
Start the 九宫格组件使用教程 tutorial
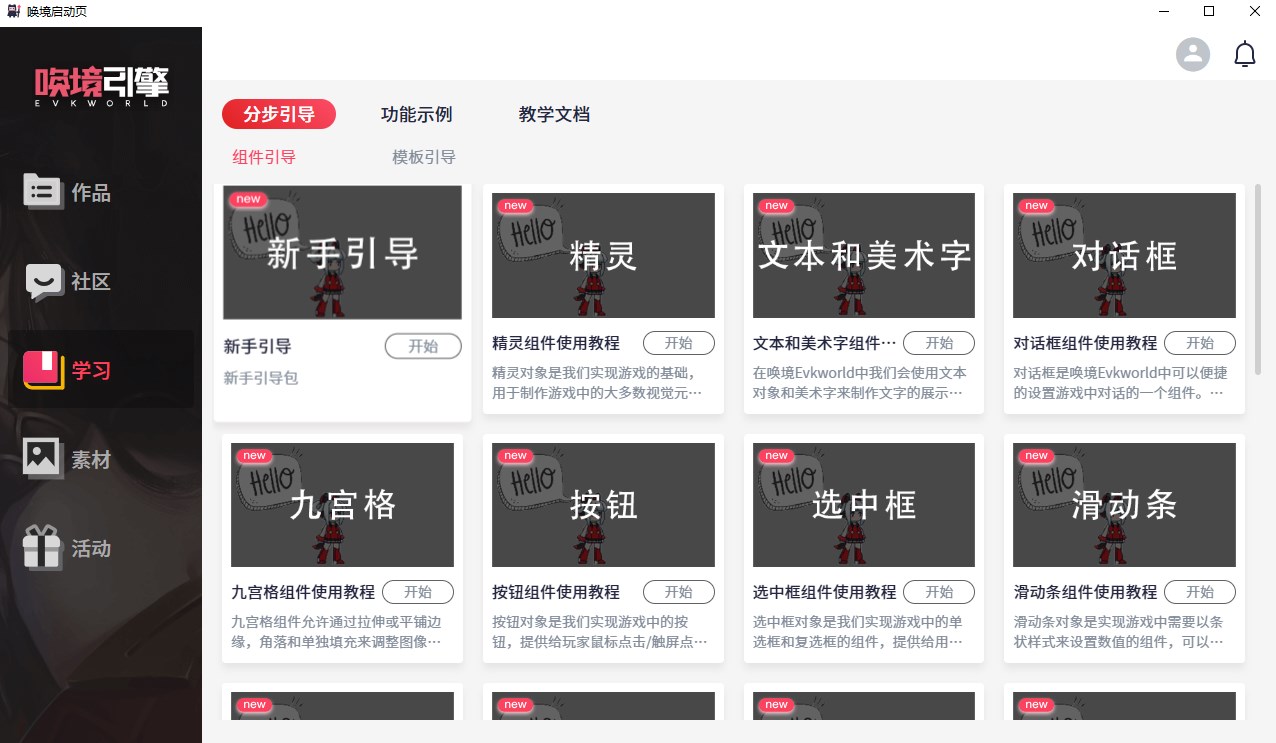coord(418,592)
